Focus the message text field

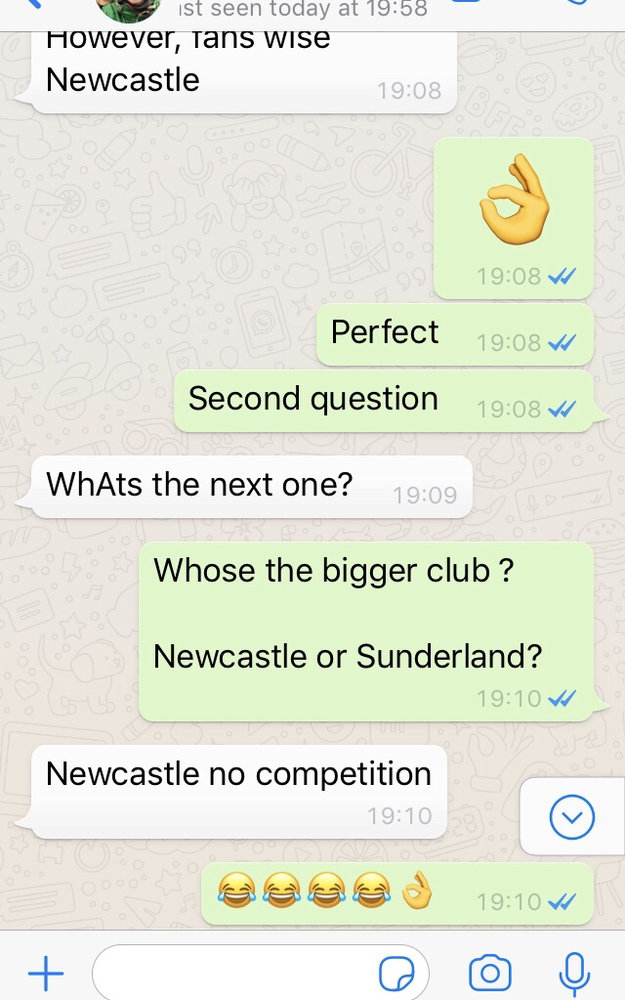(x=230, y=972)
